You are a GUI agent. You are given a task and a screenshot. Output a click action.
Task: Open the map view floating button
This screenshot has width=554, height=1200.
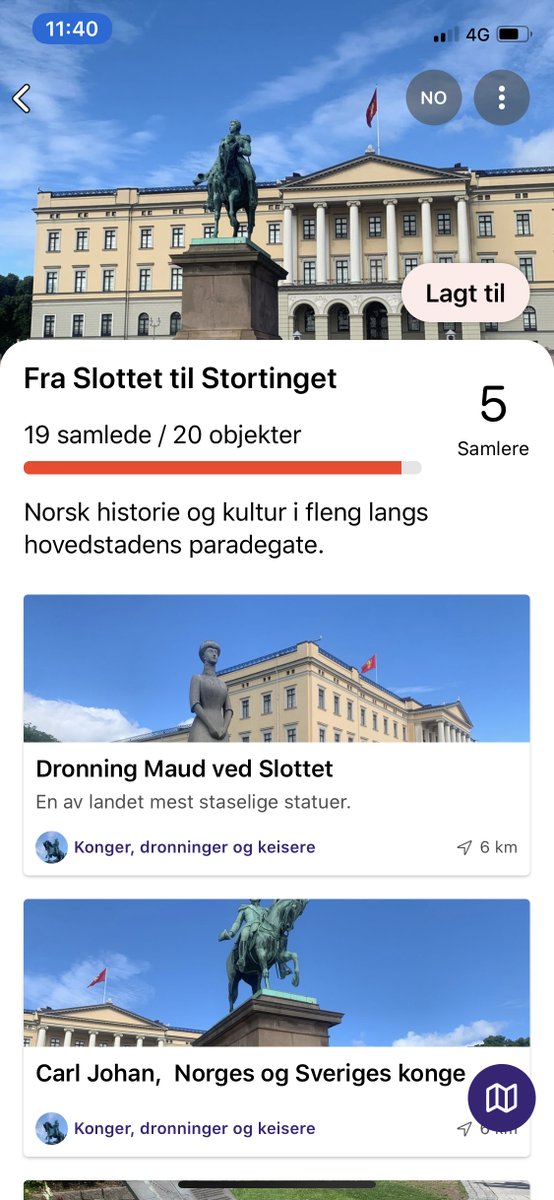pyautogui.click(x=502, y=1098)
